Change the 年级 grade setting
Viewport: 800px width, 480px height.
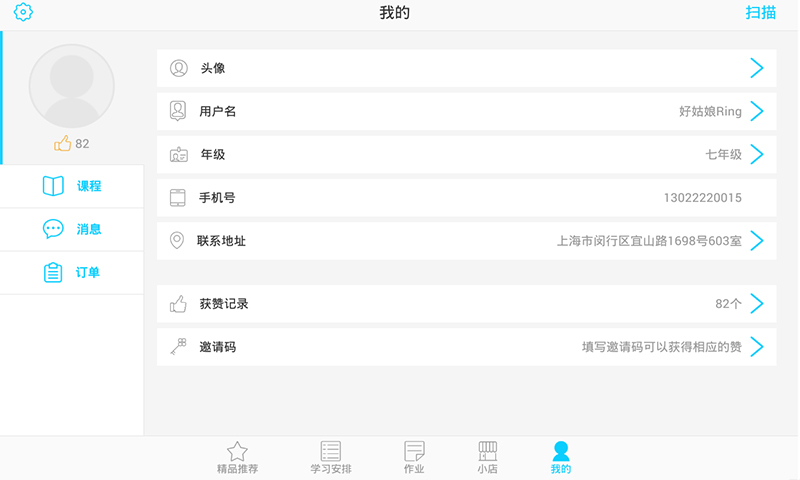click(466, 154)
